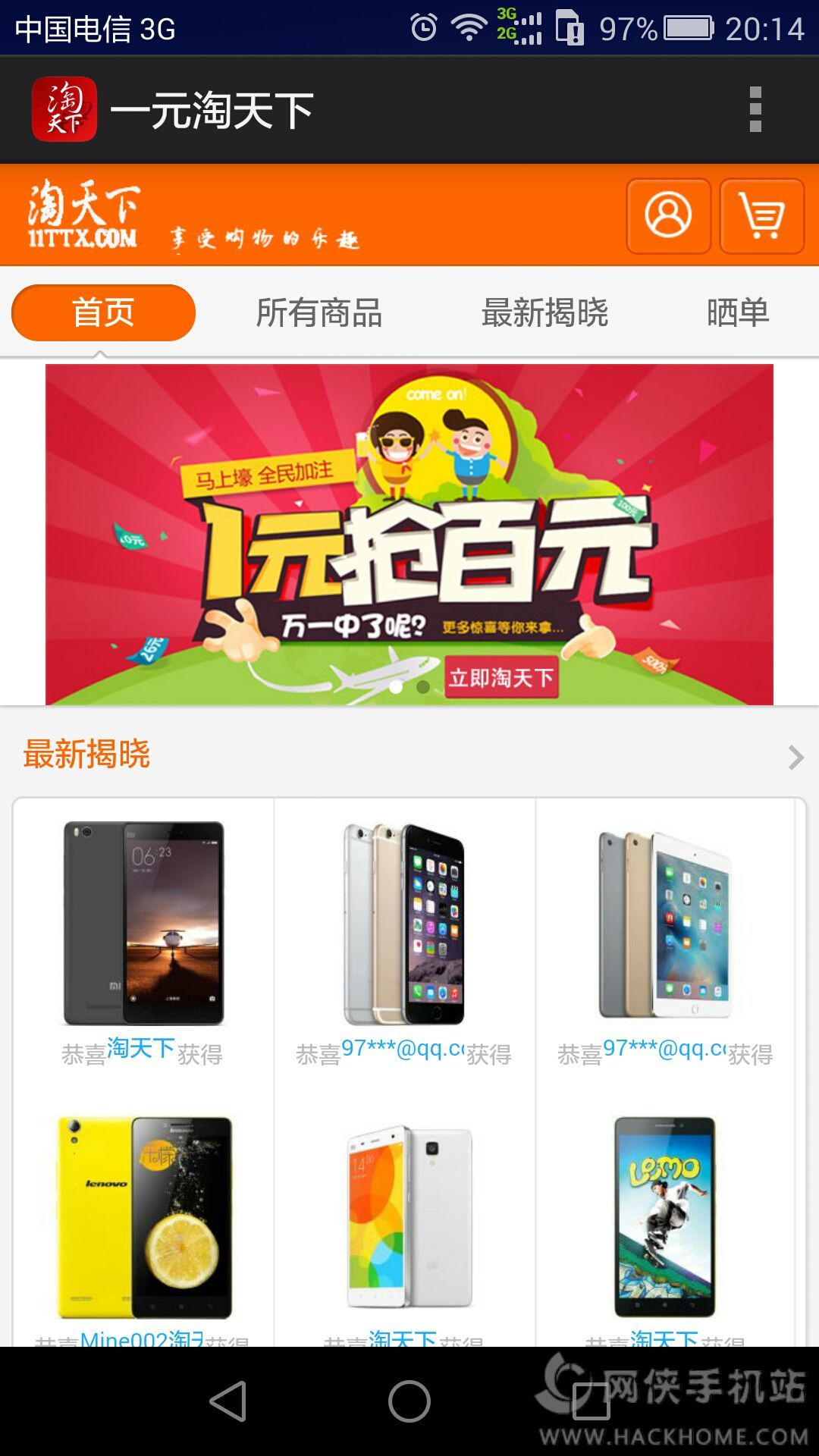819x1456 pixels.
Task: Open the Lenovo Lemo skateboard phone item
Action: pos(665,1217)
